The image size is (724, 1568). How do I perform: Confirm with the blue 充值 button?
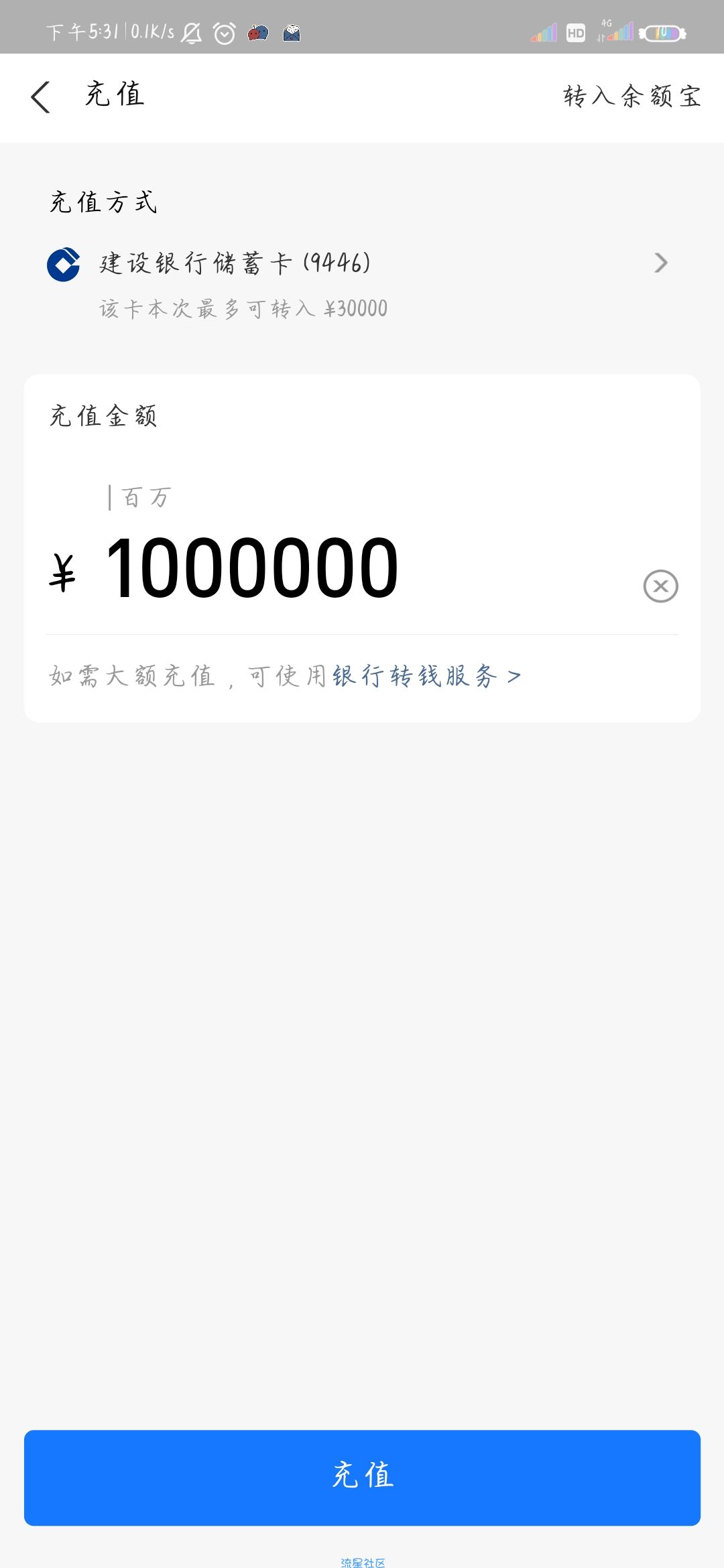click(362, 1477)
